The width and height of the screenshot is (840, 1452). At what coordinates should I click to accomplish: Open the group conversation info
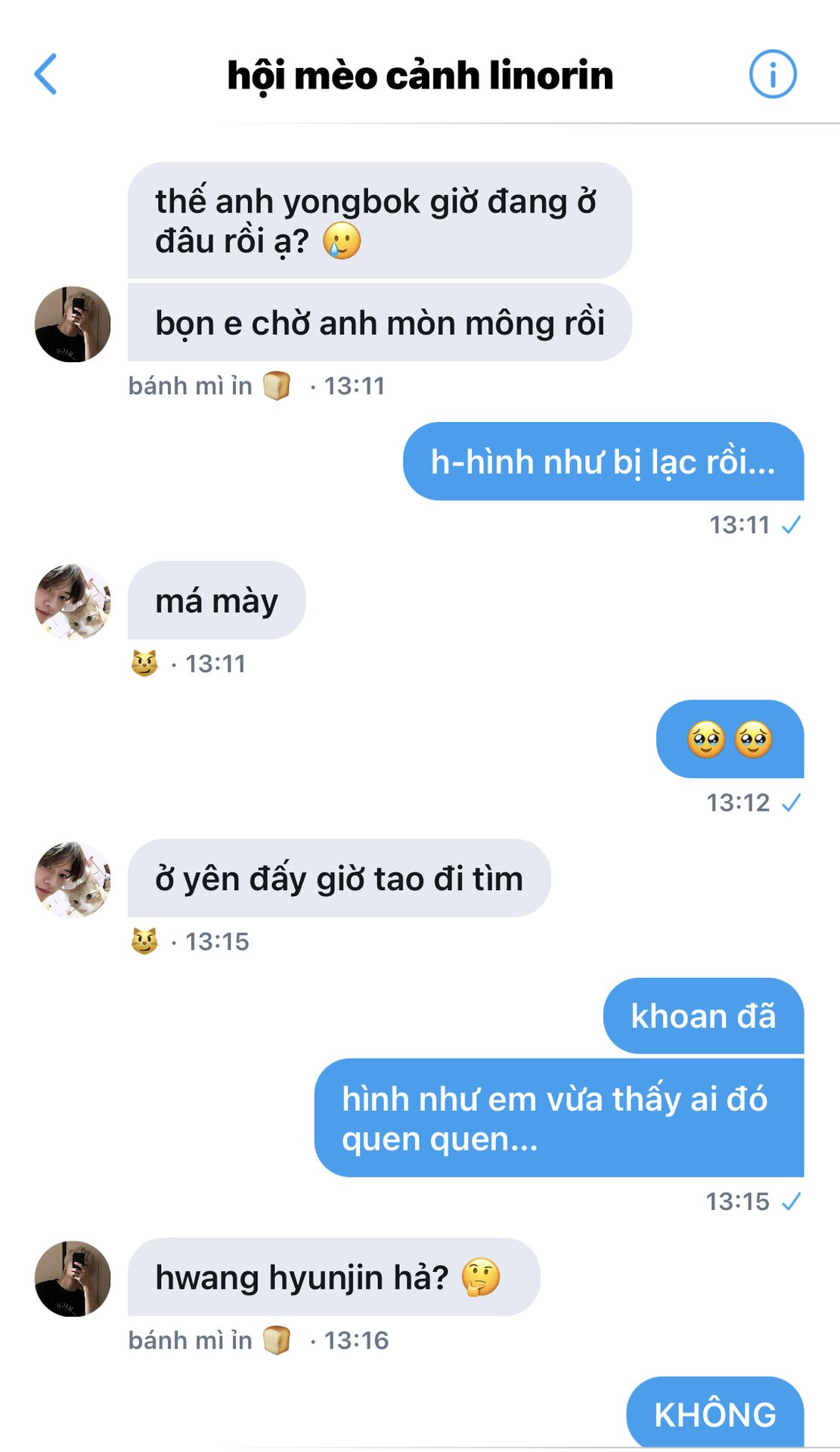pos(772,74)
